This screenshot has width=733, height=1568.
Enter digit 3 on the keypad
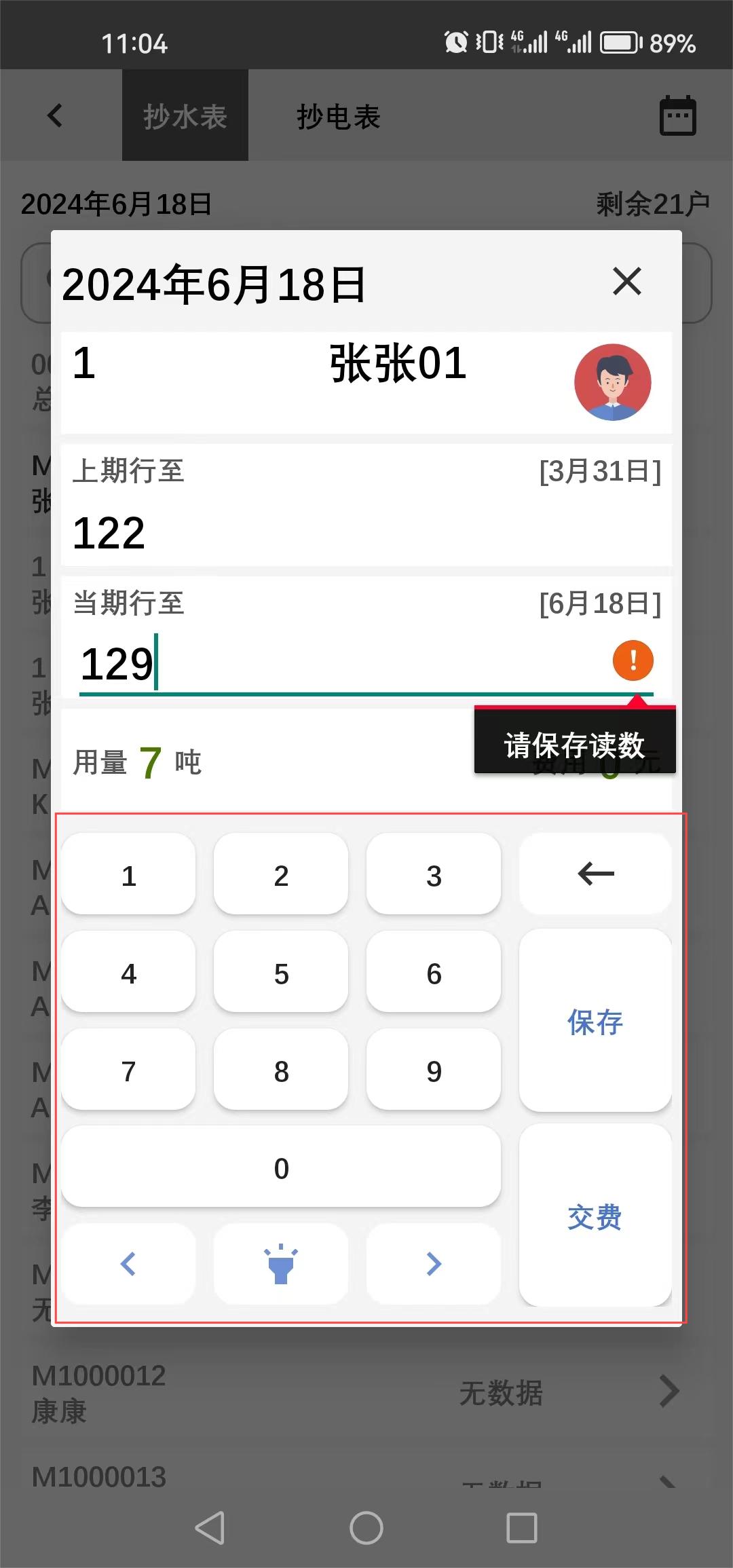click(434, 875)
